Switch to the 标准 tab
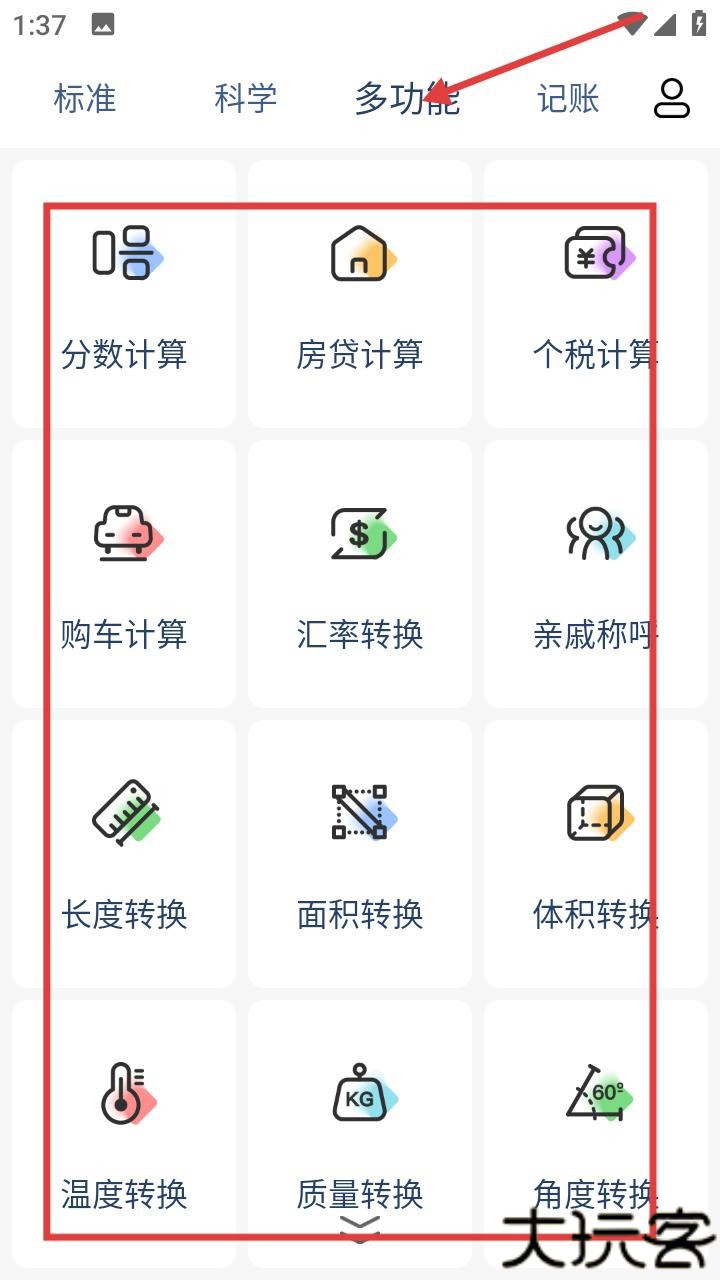Screen dimensions: 720x1280 point(85,99)
